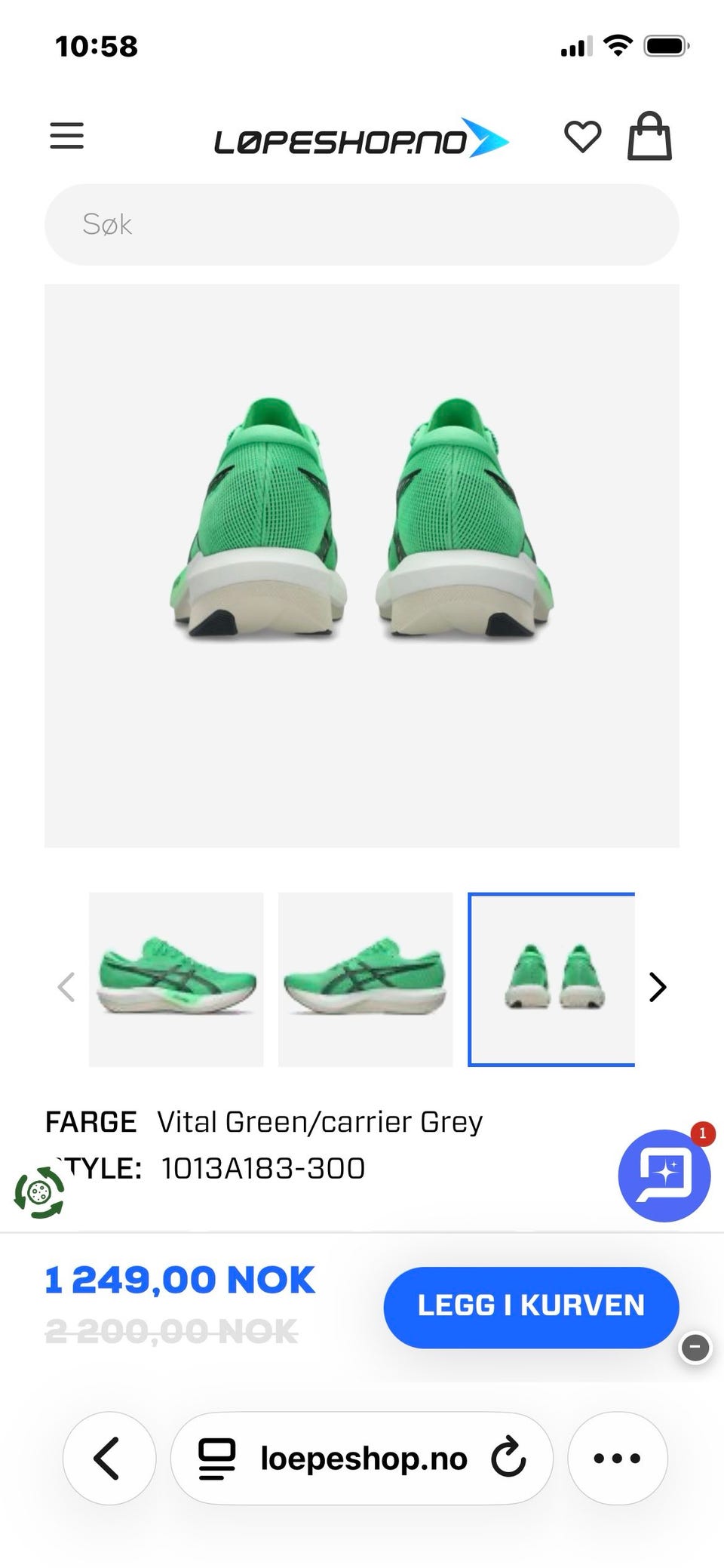Select the rear-view shoe thumbnail
Screen dimensions: 724x1568
pyautogui.click(x=552, y=979)
